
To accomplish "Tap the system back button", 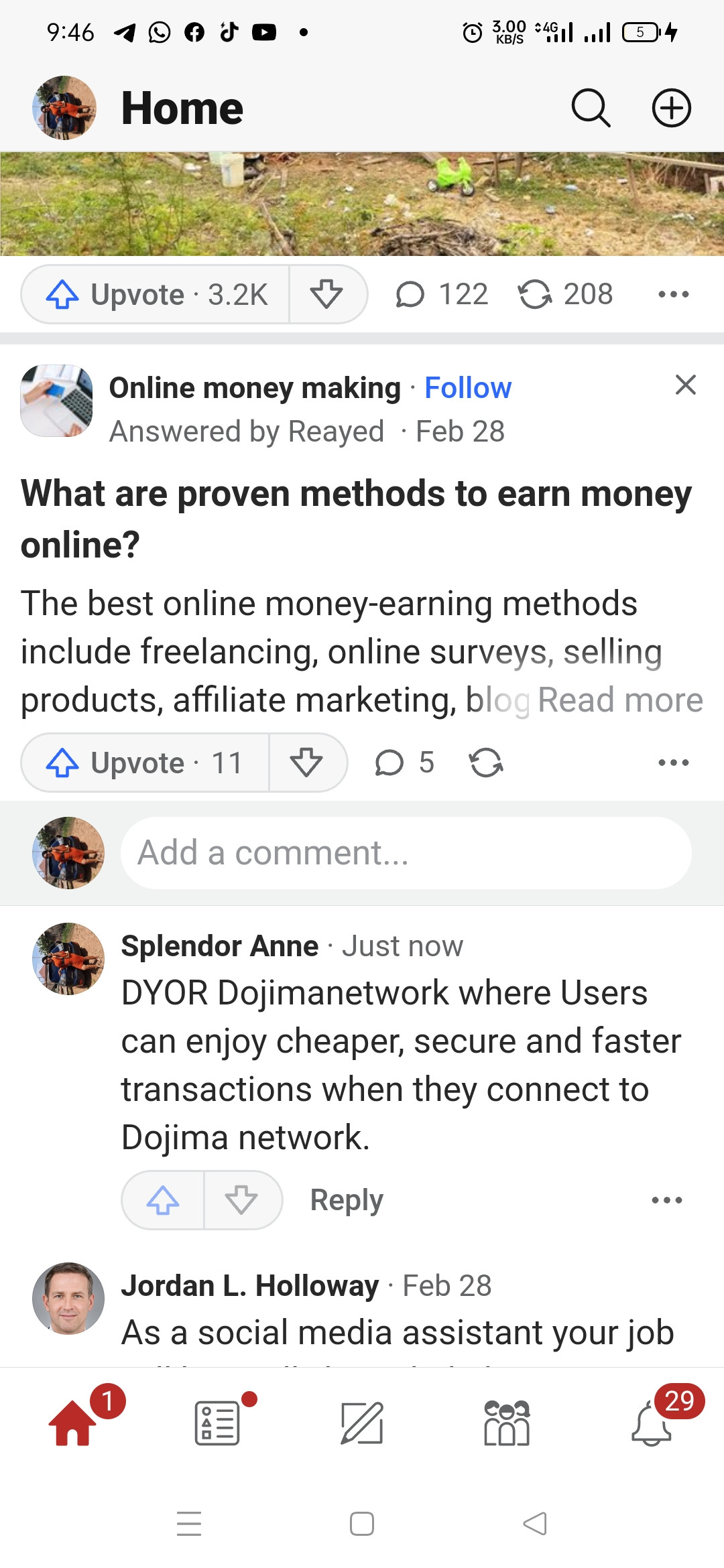I will pos(535,1524).
